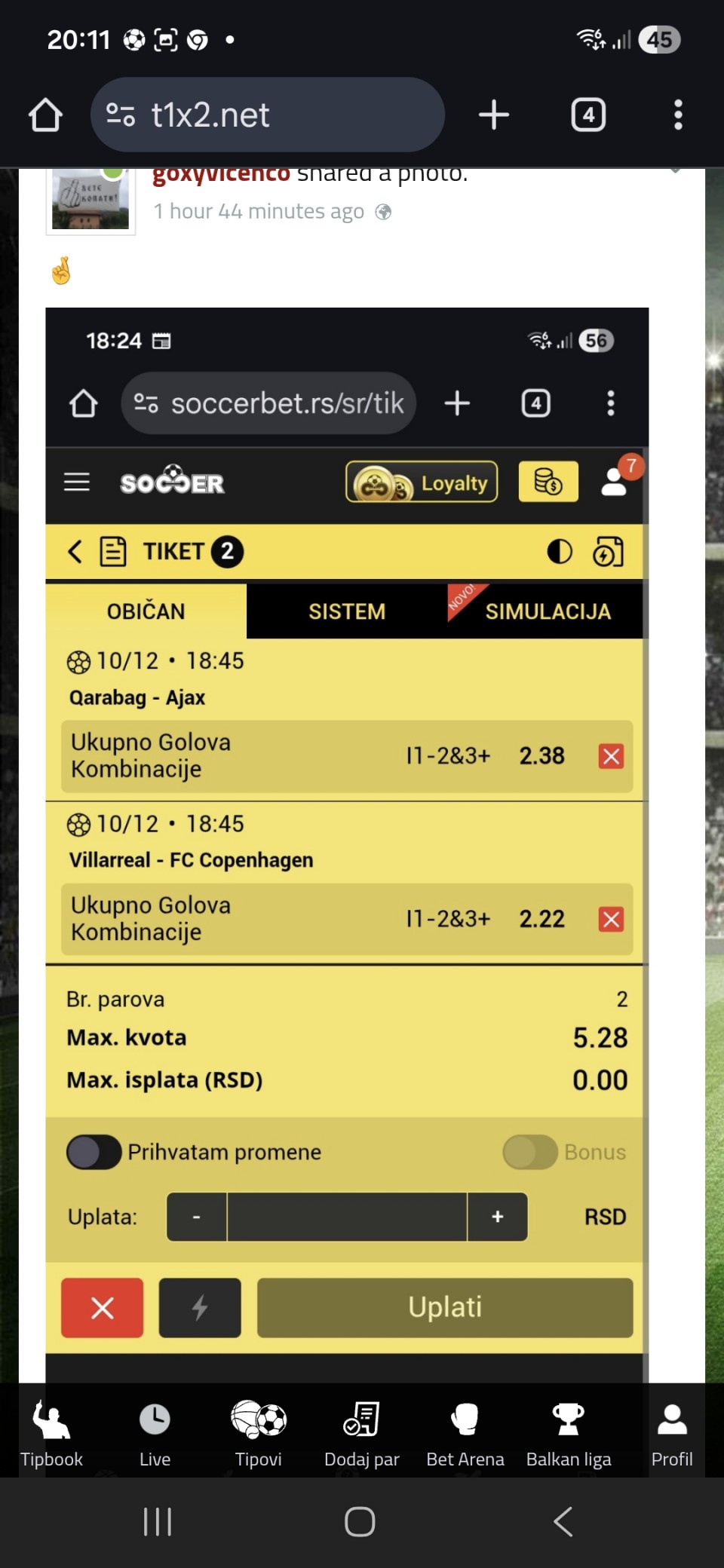724x1568 pixels.
Task: Open the Profil tab
Action: [671, 1435]
